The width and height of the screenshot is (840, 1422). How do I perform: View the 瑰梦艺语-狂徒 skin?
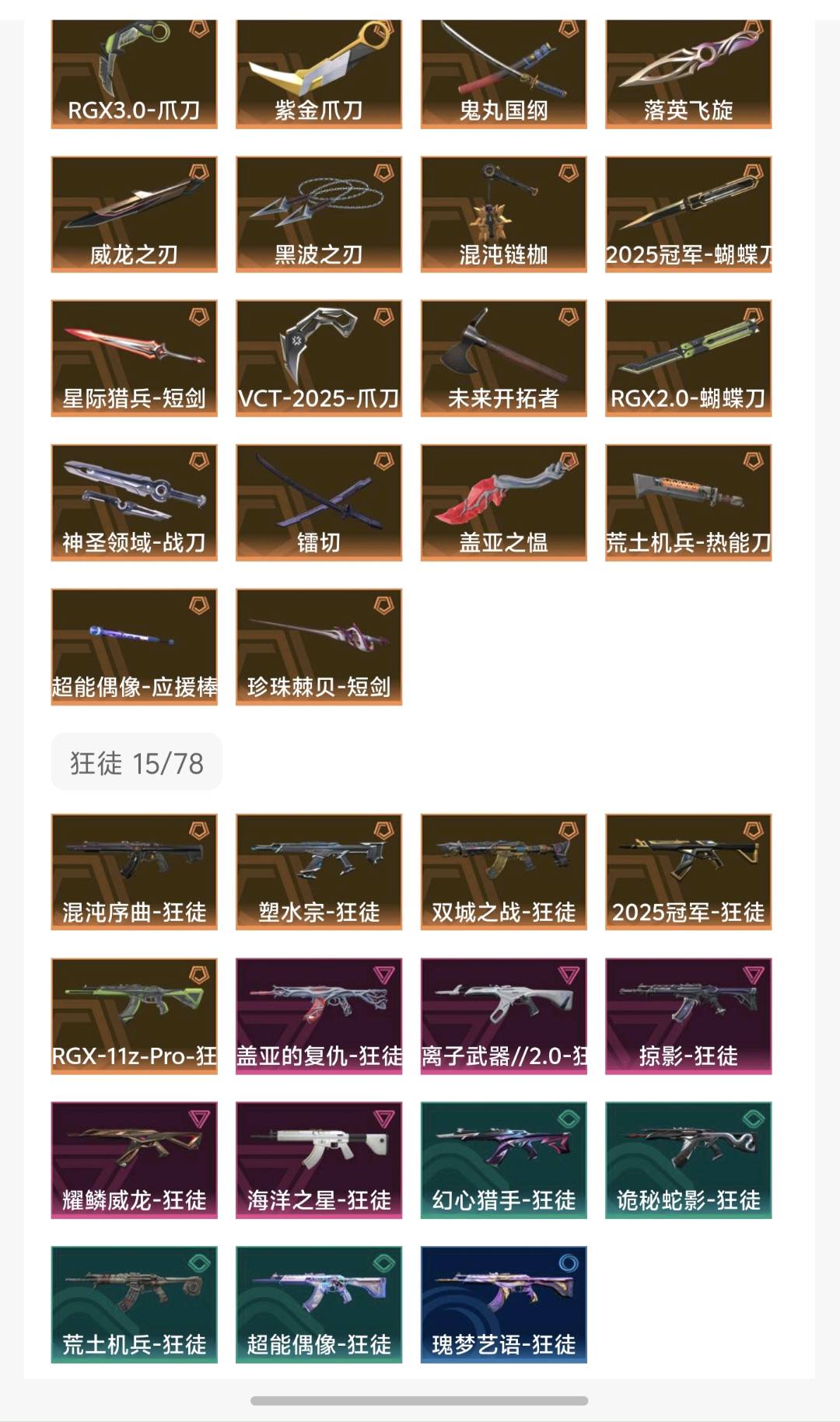pos(503,1304)
